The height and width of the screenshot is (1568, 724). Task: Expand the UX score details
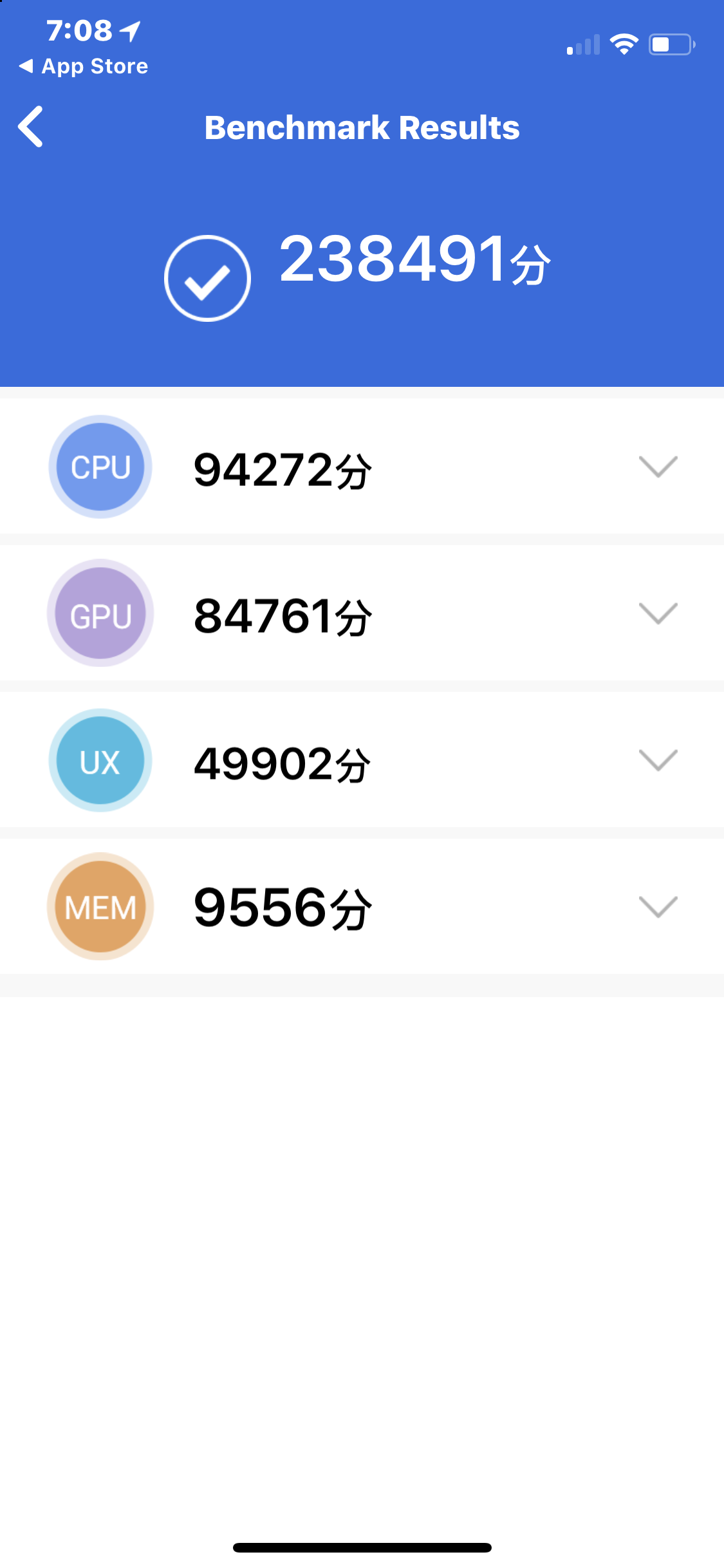click(x=658, y=760)
